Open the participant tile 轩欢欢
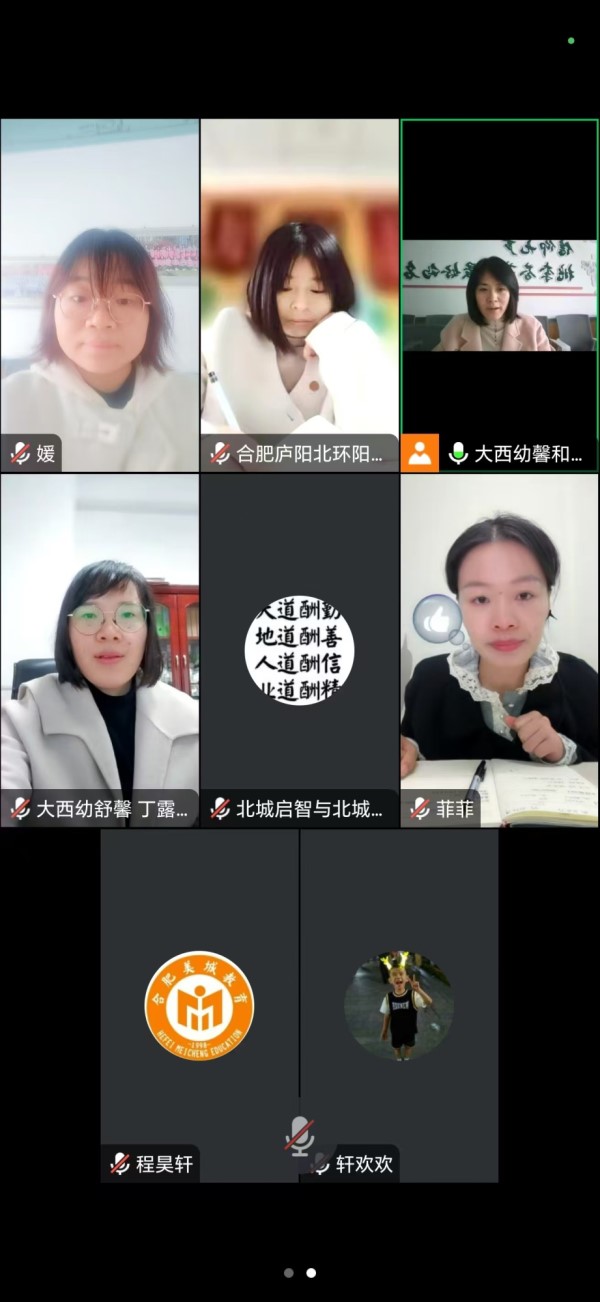Image resolution: width=600 pixels, height=1302 pixels. 399,1005
